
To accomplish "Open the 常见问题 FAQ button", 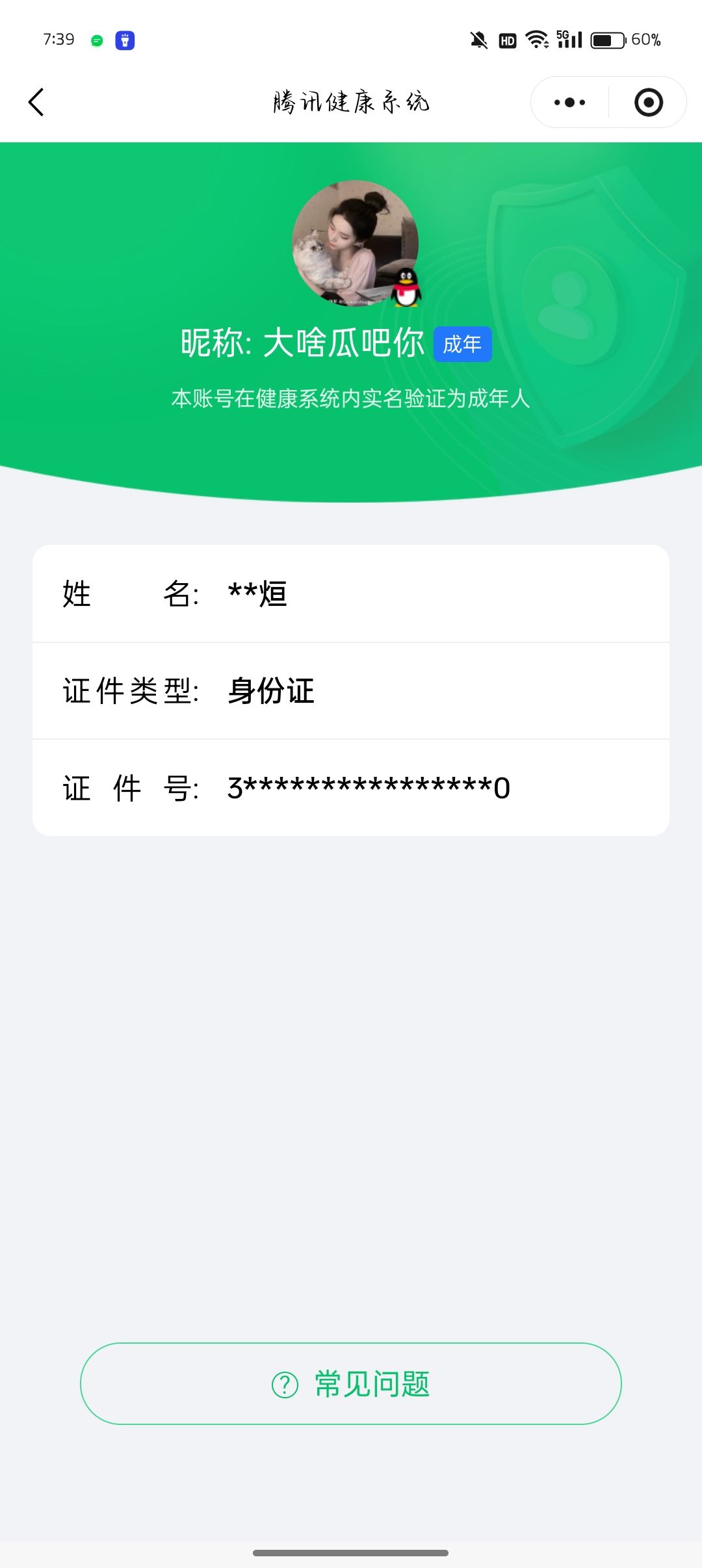I will tap(351, 1383).
